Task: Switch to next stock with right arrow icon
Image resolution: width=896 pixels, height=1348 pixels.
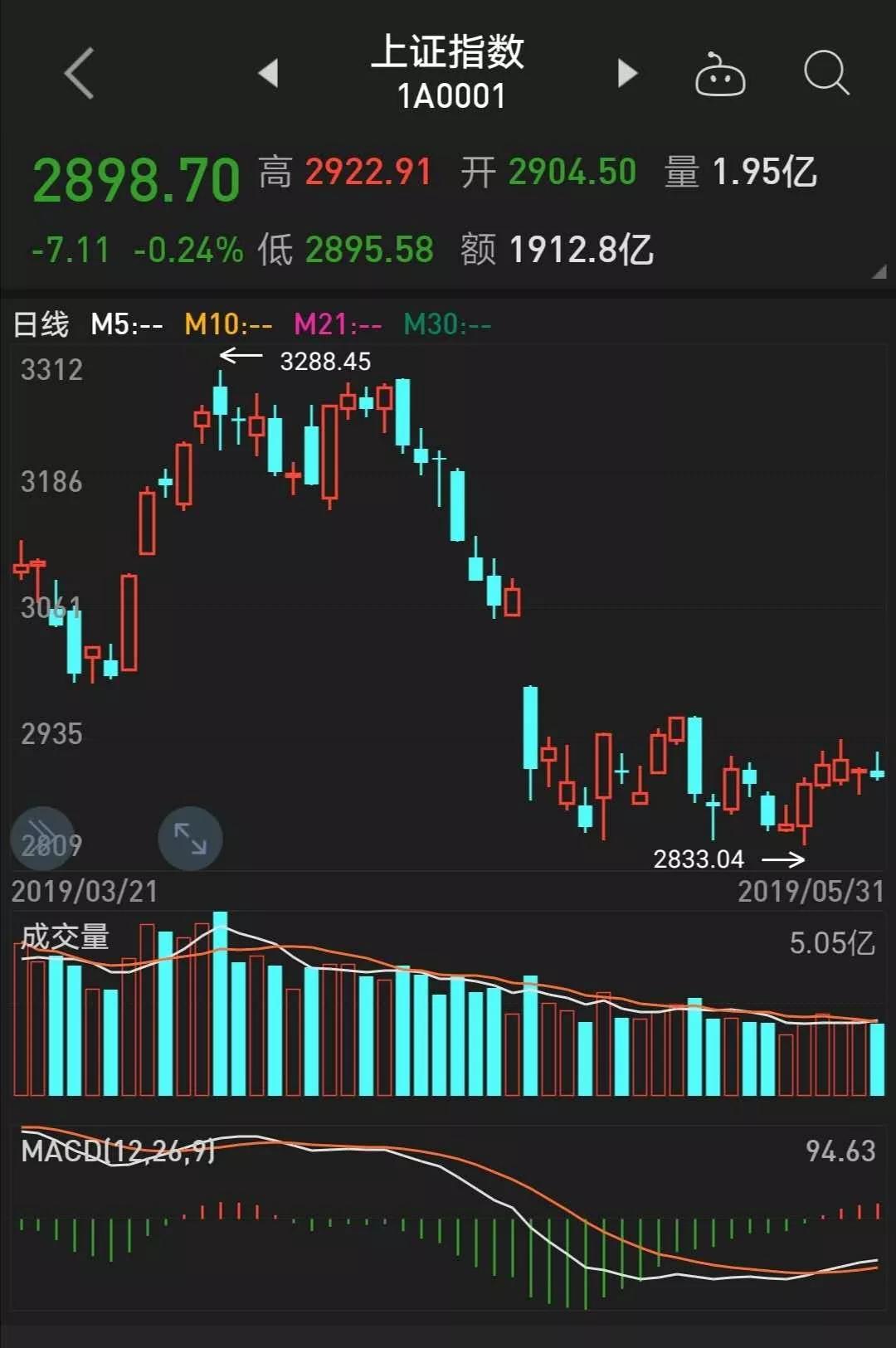Action: point(628,75)
